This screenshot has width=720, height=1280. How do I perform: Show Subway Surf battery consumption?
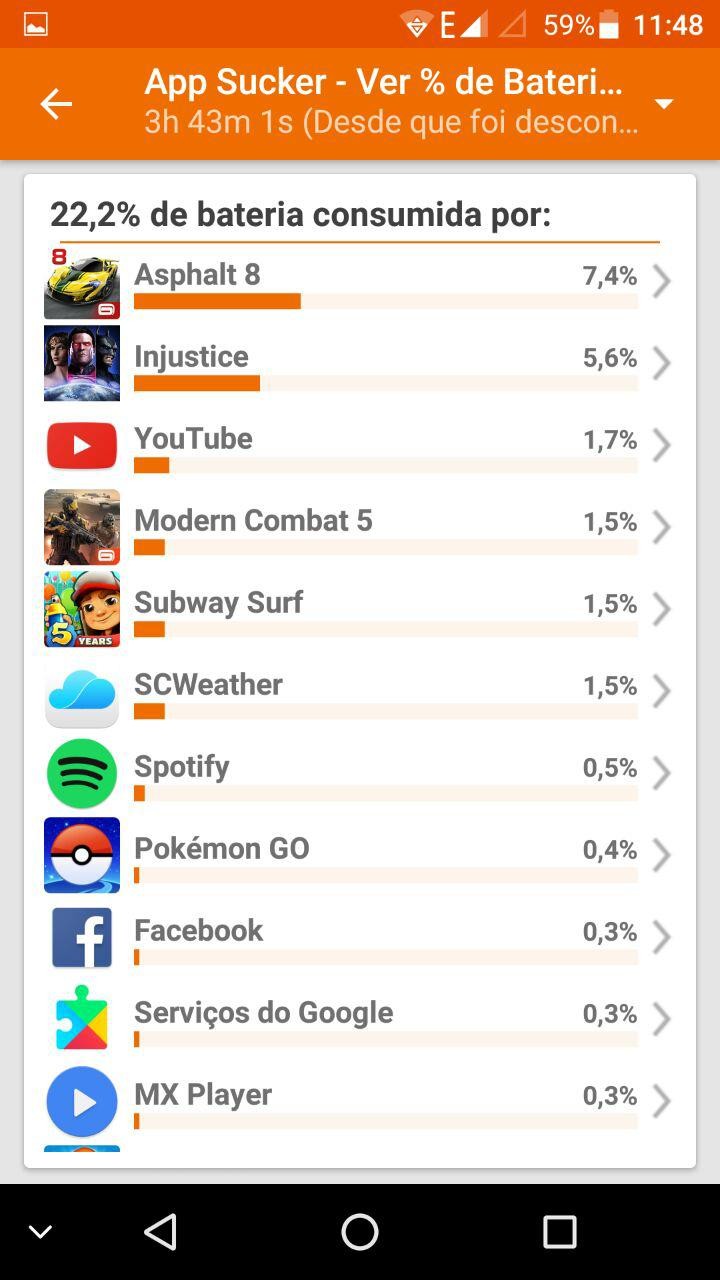point(360,611)
